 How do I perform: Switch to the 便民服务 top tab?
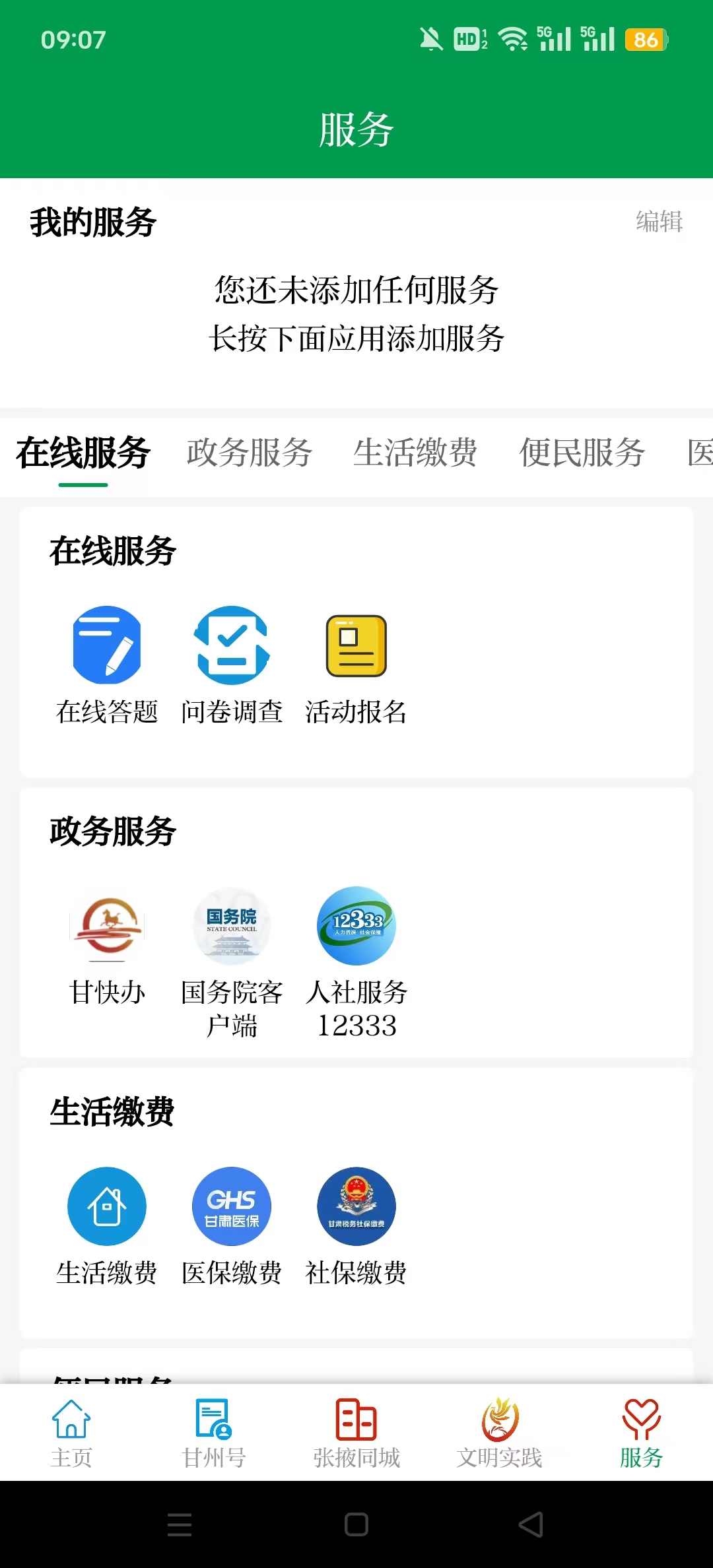pyautogui.click(x=582, y=453)
